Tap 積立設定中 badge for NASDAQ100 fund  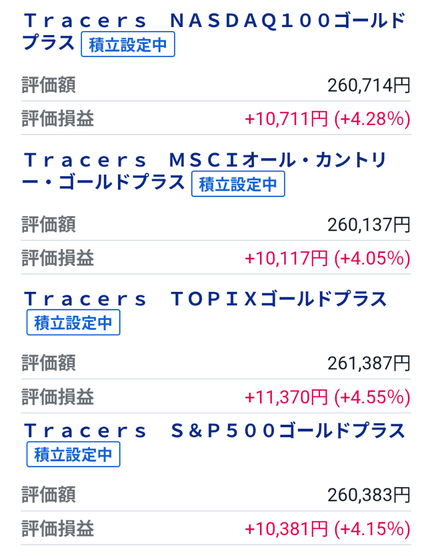[x=128, y=44]
